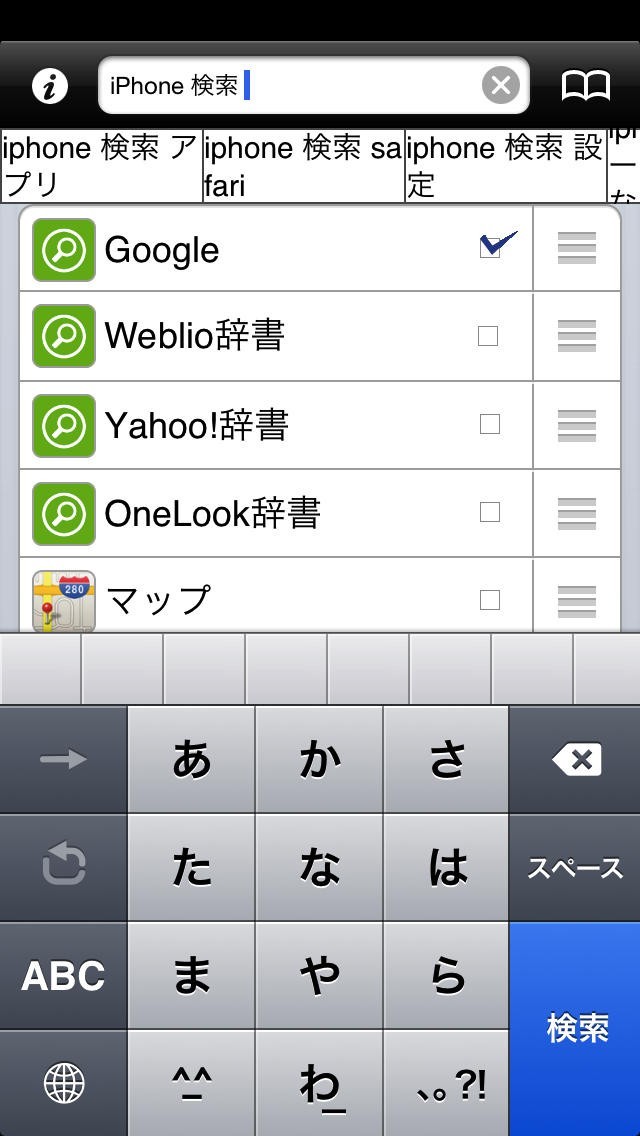Open the bookmarks book icon
This screenshot has height=1136, width=640.
click(x=585, y=86)
